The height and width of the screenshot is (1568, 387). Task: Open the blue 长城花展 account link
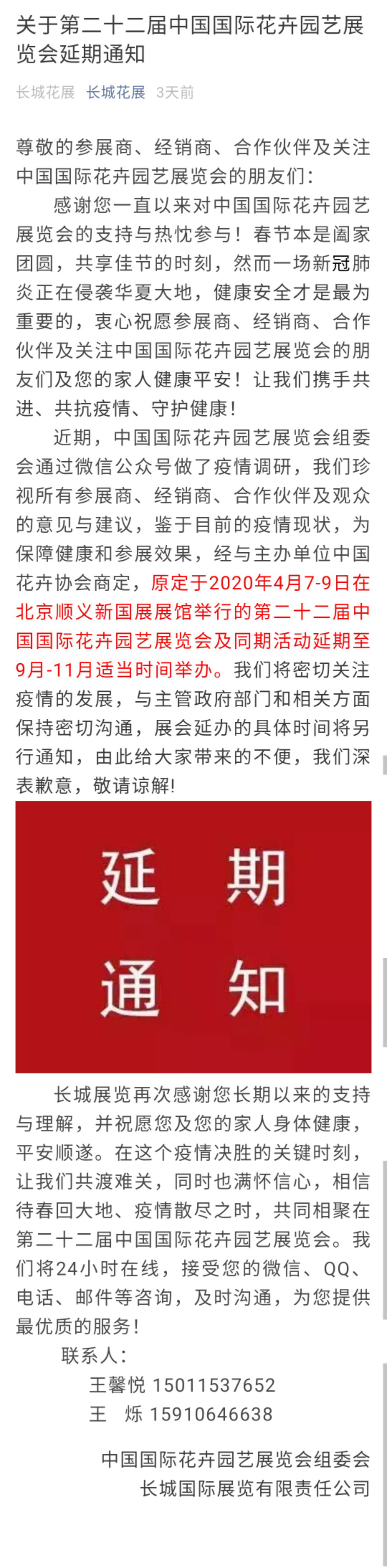point(116,92)
